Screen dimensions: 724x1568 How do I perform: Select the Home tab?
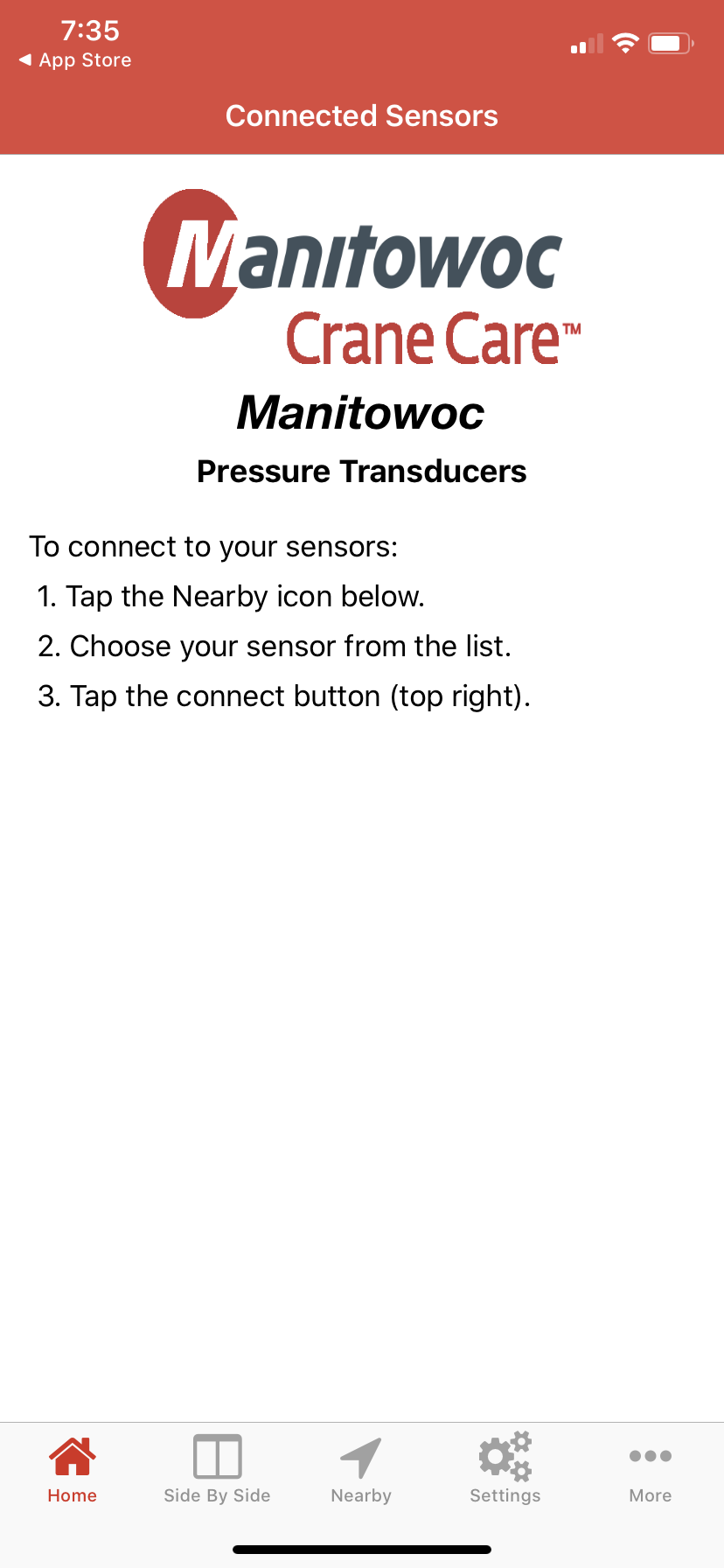click(x=73, y=1470)
